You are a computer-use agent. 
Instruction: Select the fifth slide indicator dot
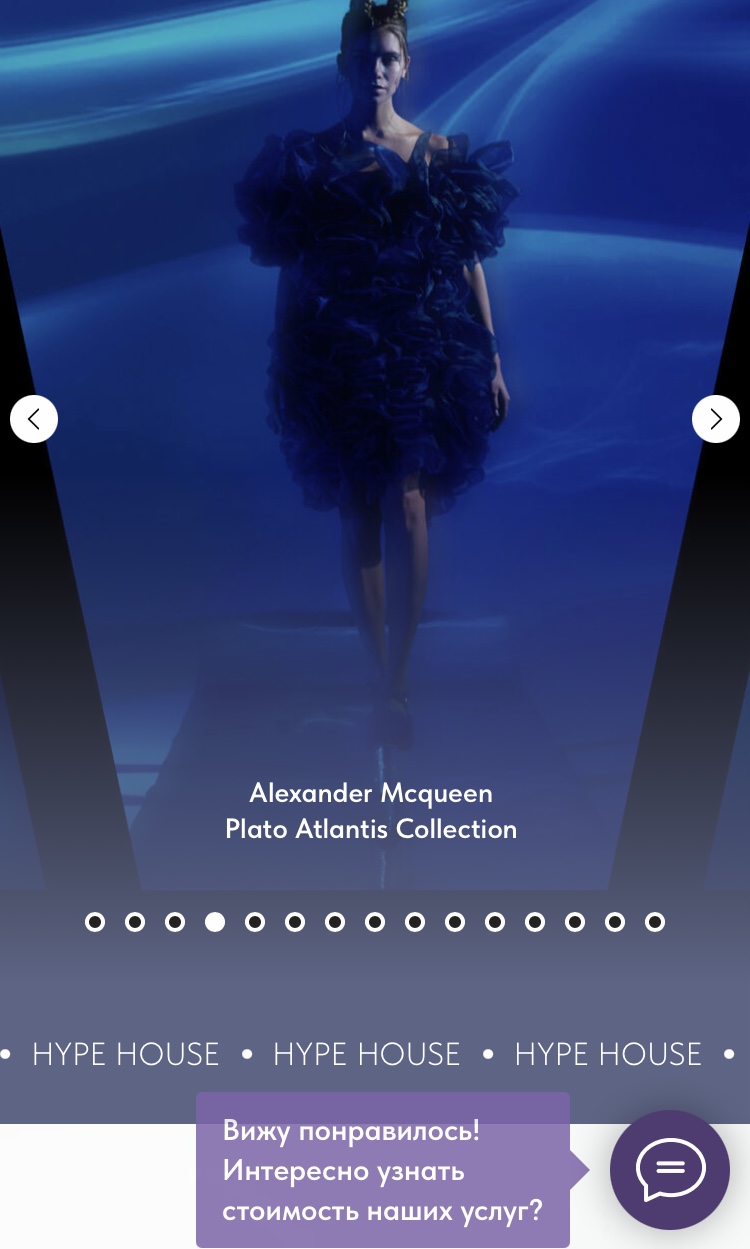(x=255, y=922)
